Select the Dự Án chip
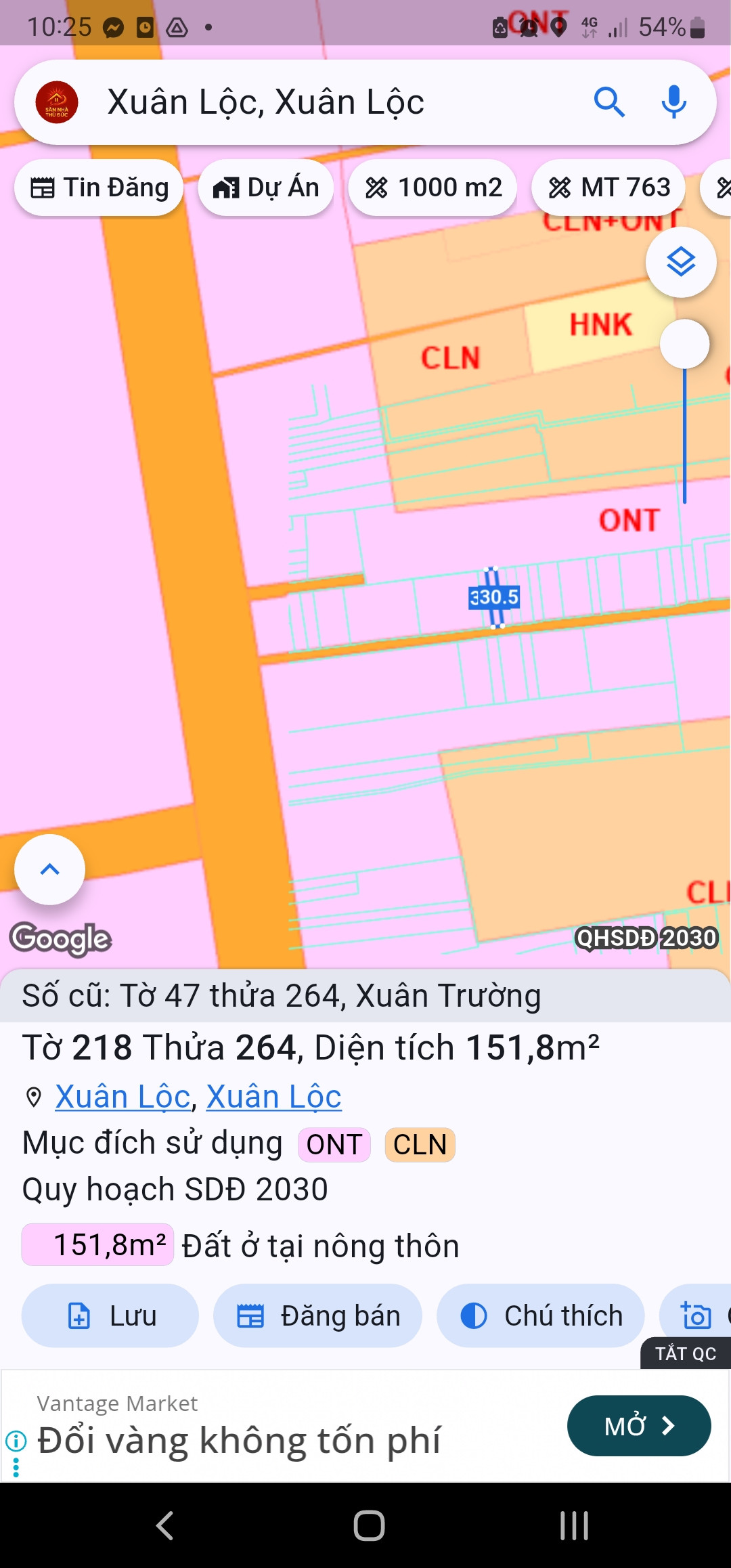 tap(266, 188)
